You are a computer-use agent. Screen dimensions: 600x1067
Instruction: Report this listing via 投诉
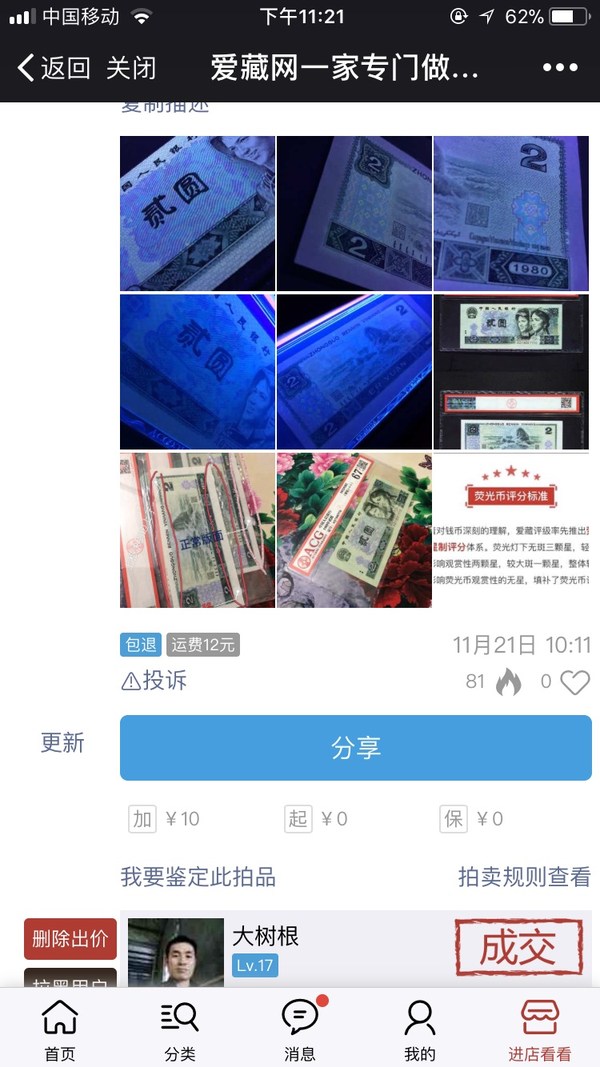[154, 681]
